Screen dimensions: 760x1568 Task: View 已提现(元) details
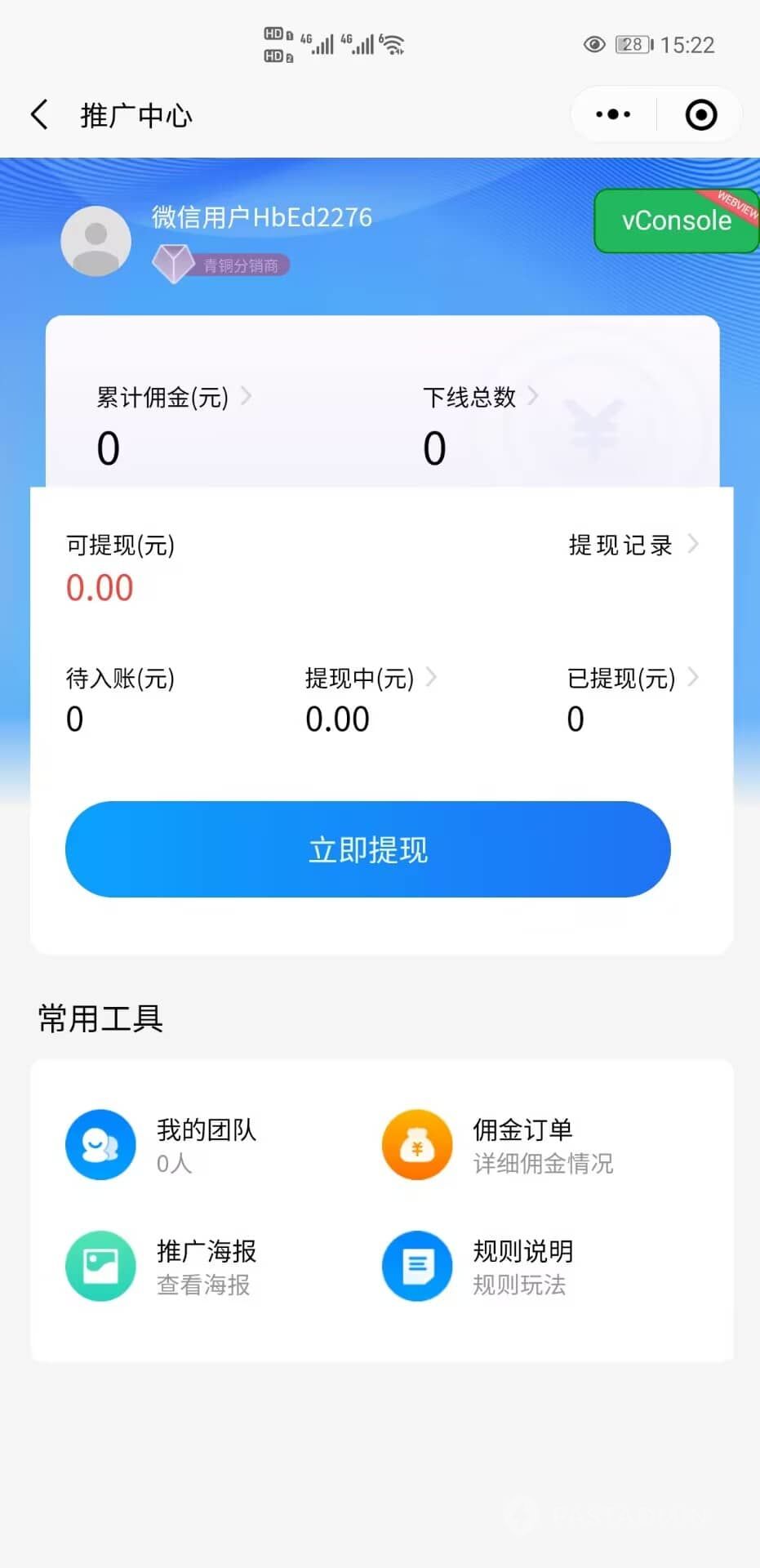633,678
